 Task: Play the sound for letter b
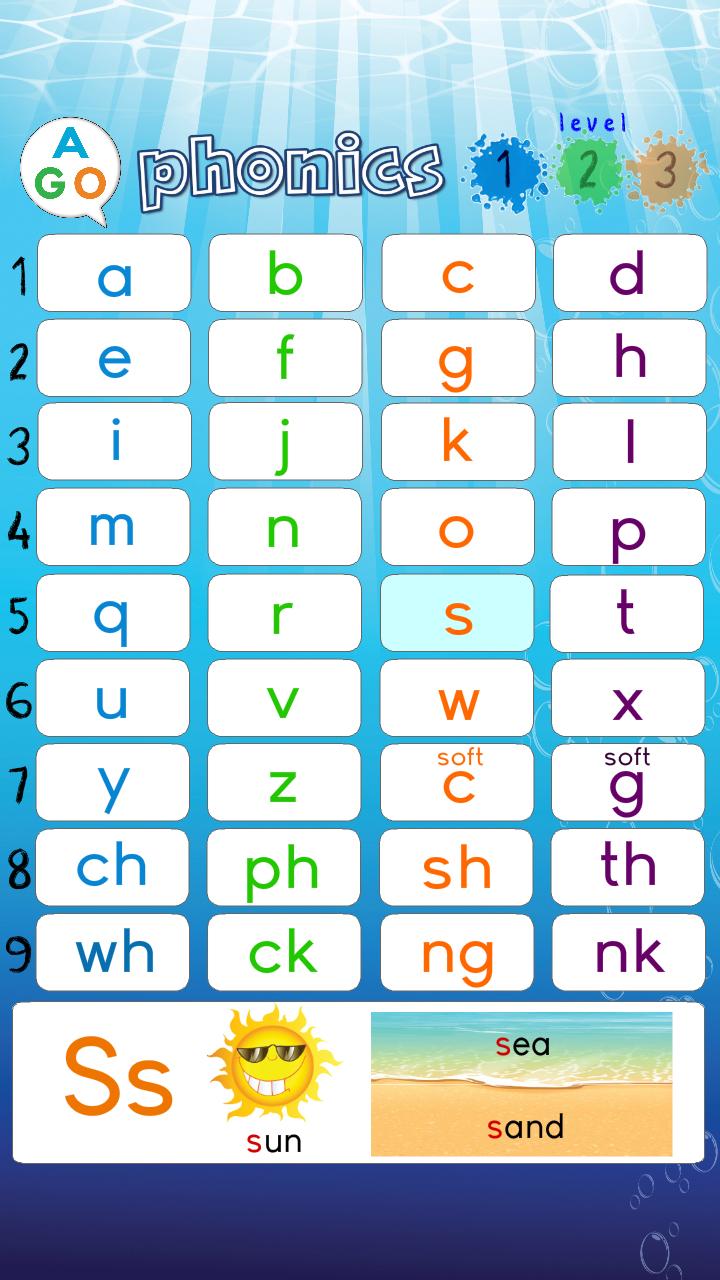pyautogui.click(x=285, y=273)
